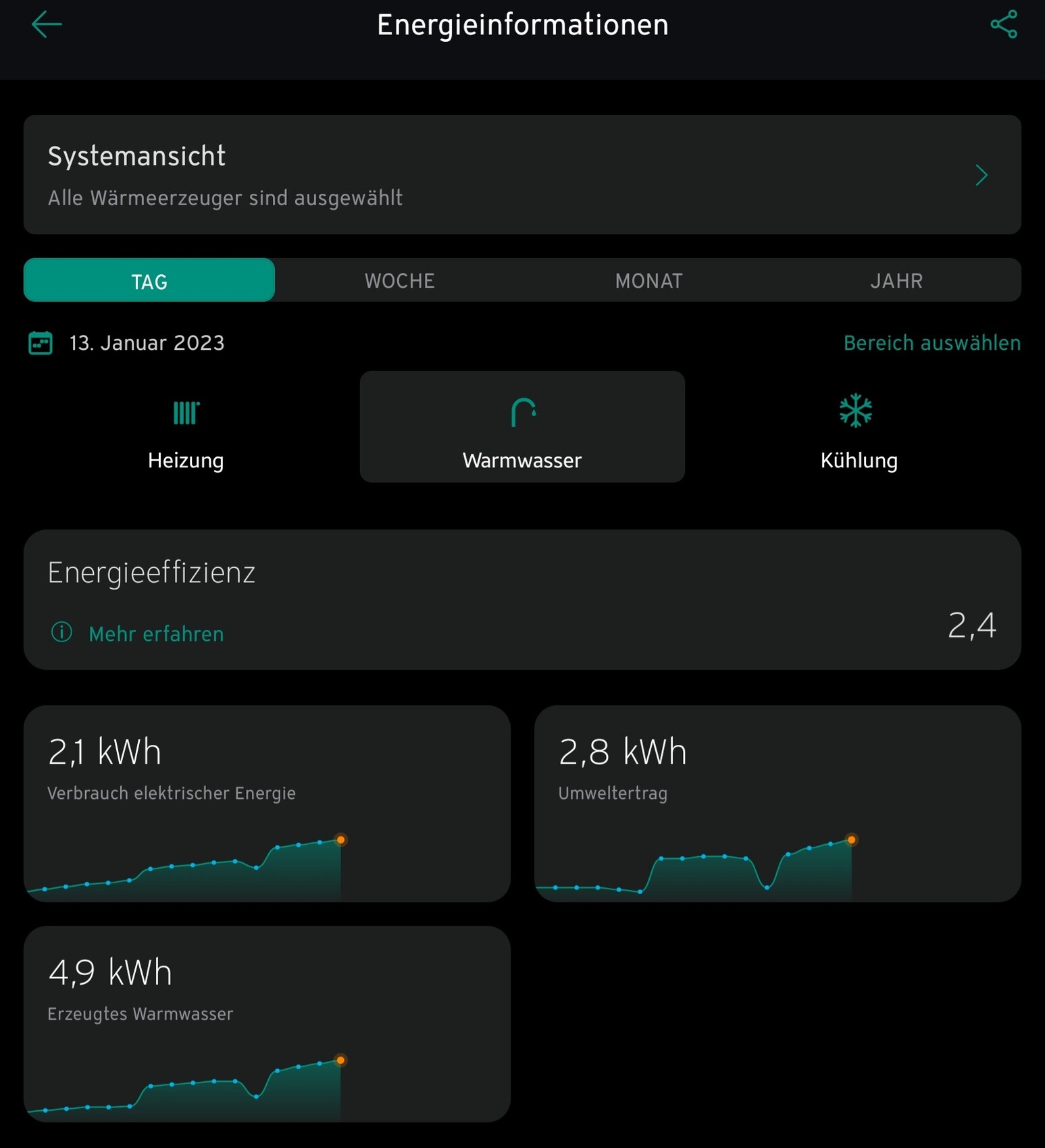This screenshot has width=1045, height=1148.
Task: Open Mehr erfahren about Energieeffizienz
Action: (155, 634)
